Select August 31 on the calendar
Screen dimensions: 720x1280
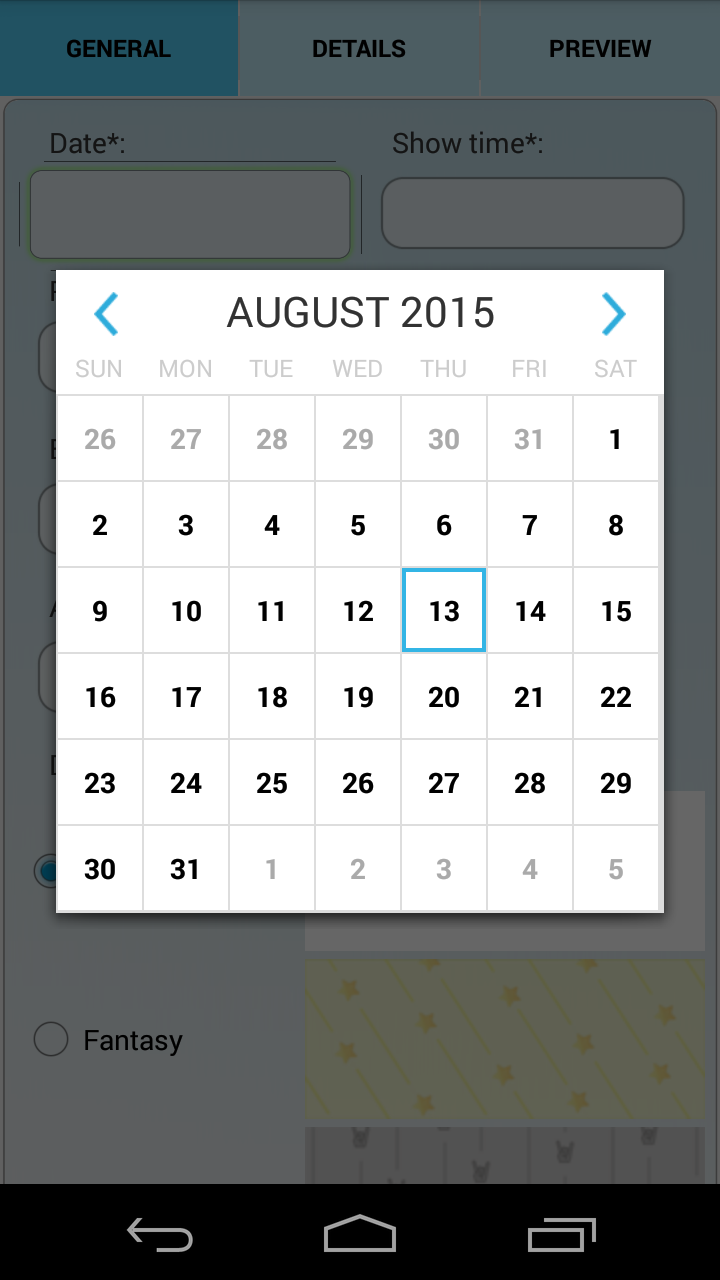[x=185, y=869]
